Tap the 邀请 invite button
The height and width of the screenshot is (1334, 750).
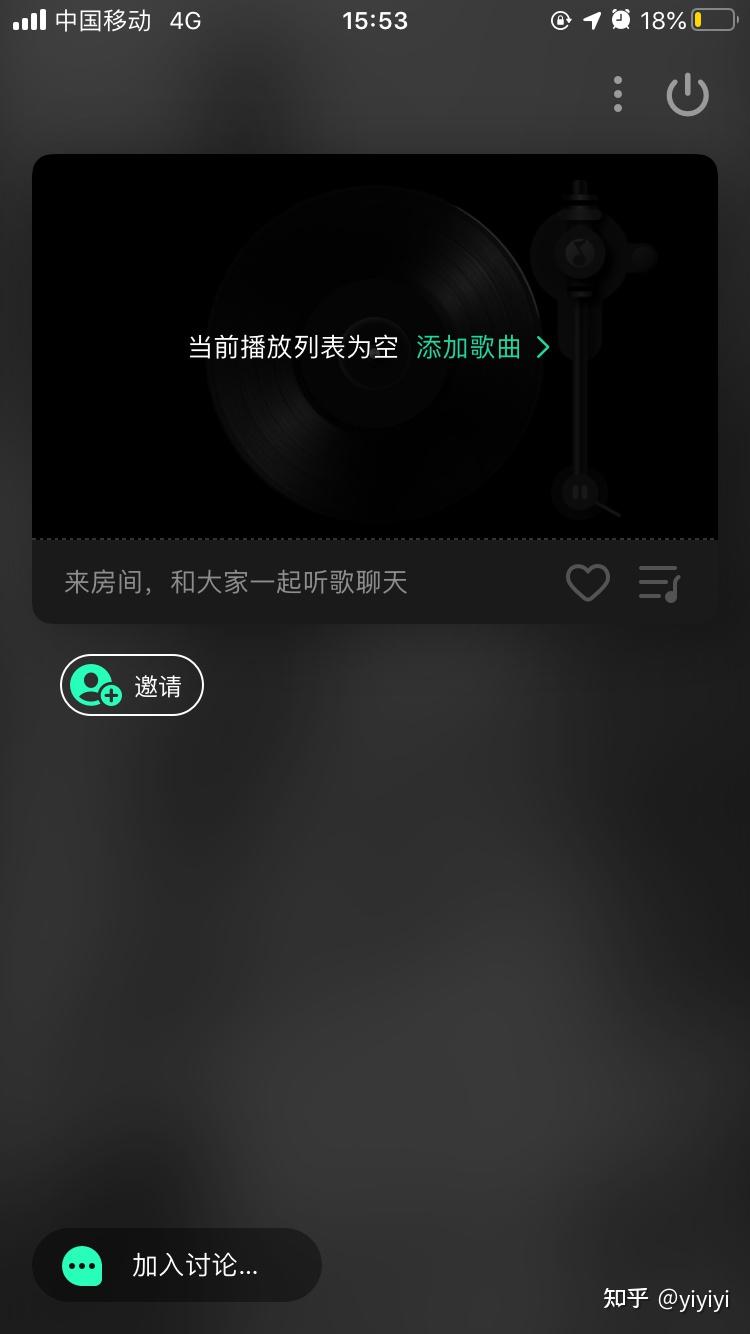pos(132,685)
